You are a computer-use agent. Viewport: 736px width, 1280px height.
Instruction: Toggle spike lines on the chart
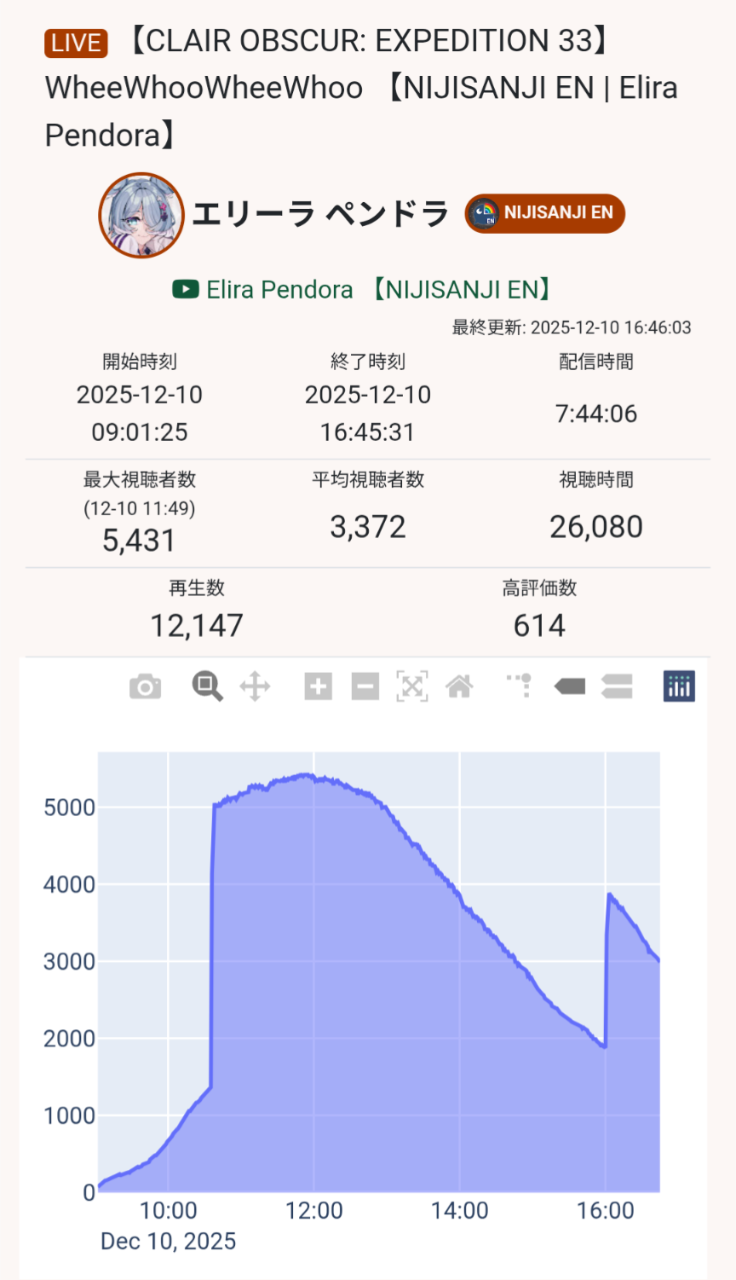coord(519,687)
